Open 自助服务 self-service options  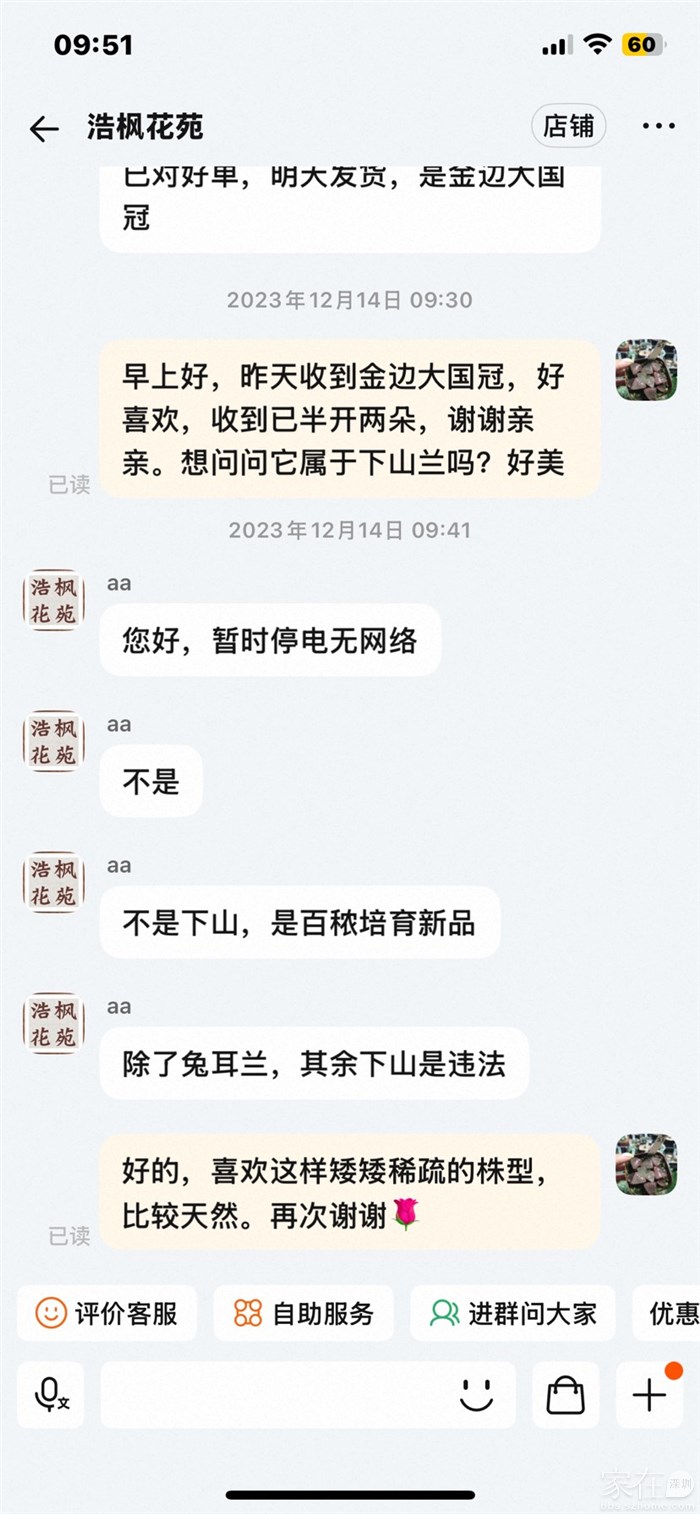pyautogui.click(x=303, y=1313)
